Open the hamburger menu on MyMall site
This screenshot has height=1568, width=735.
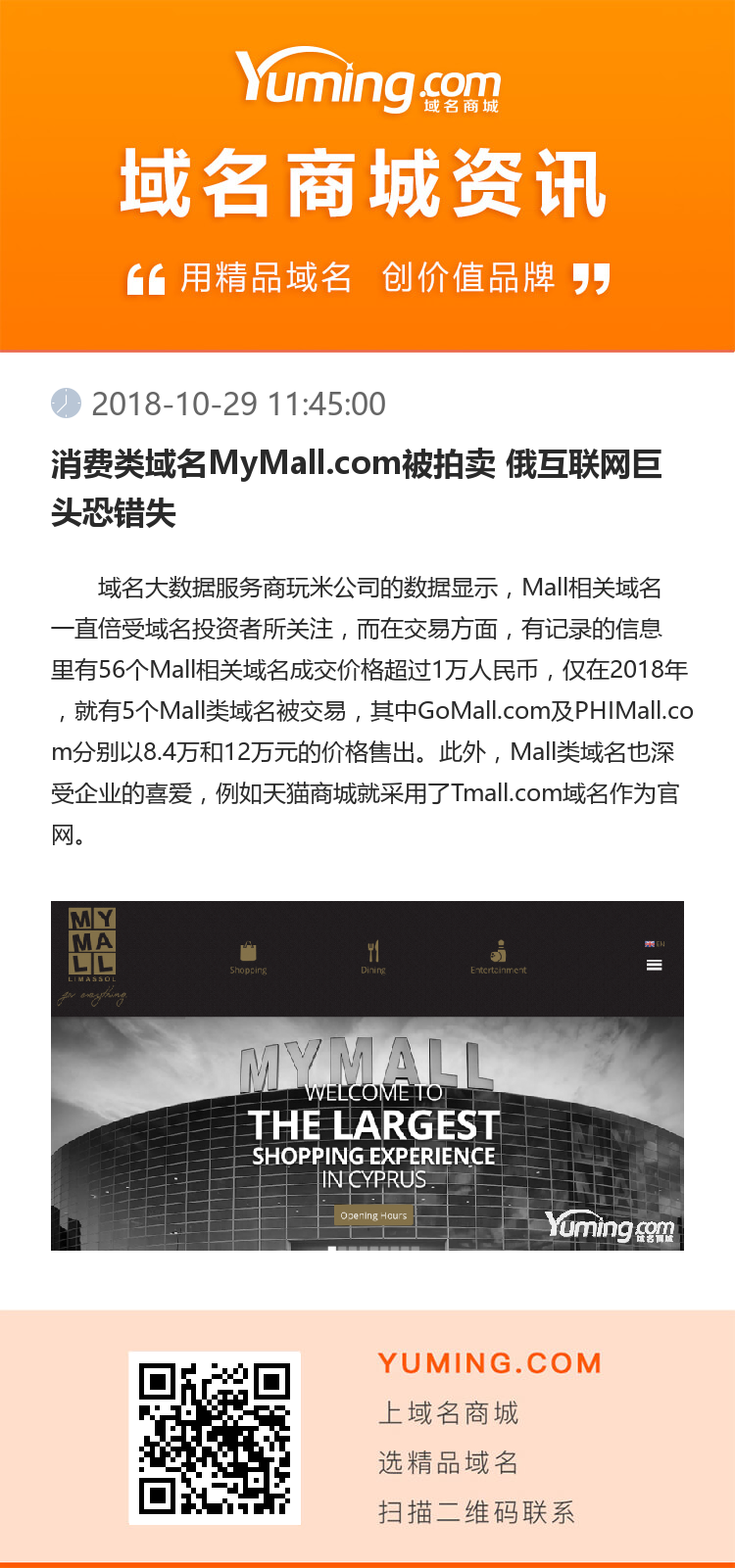click(655, 964)
